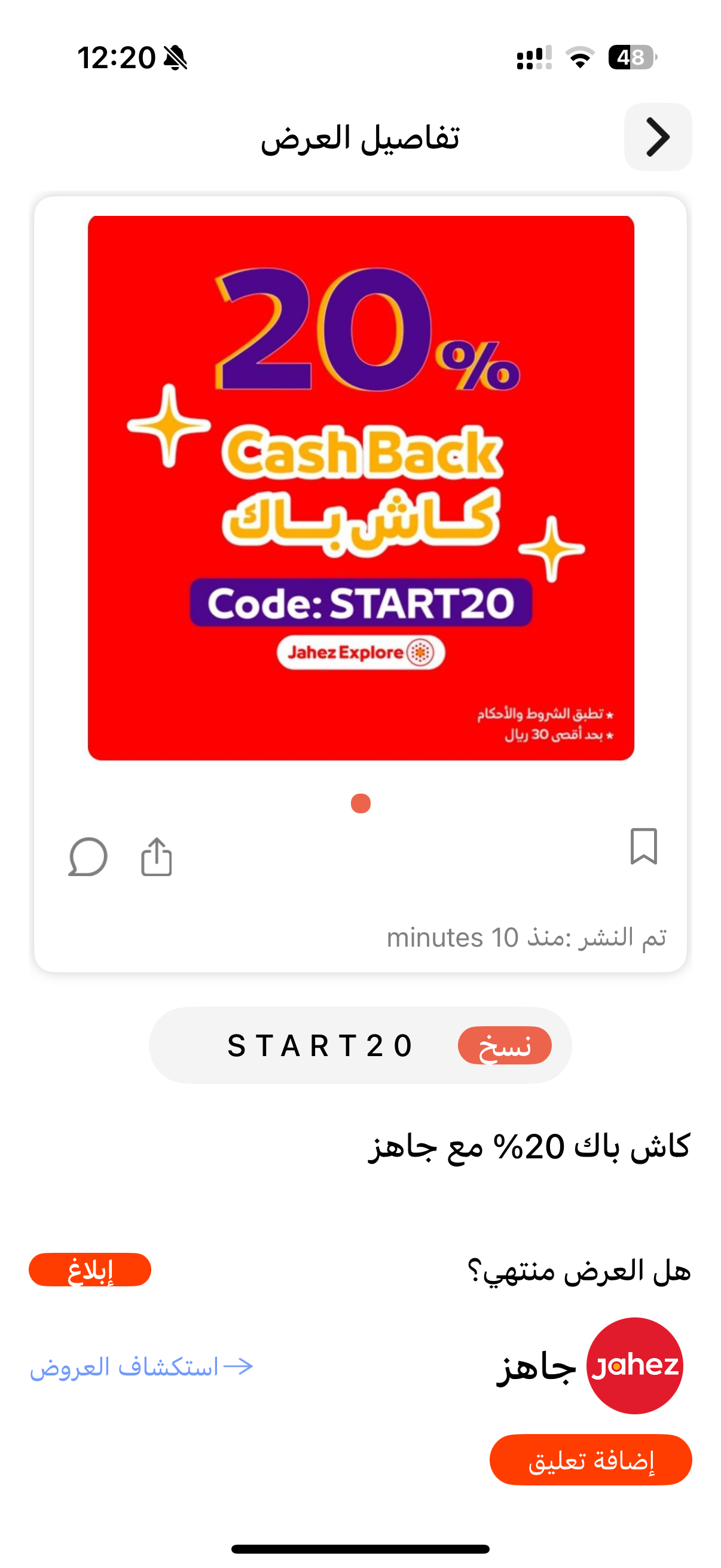The width and height of the screenshot is (721, 1568).
Task: Share the offer via share icon
Action: coord(157,857)
